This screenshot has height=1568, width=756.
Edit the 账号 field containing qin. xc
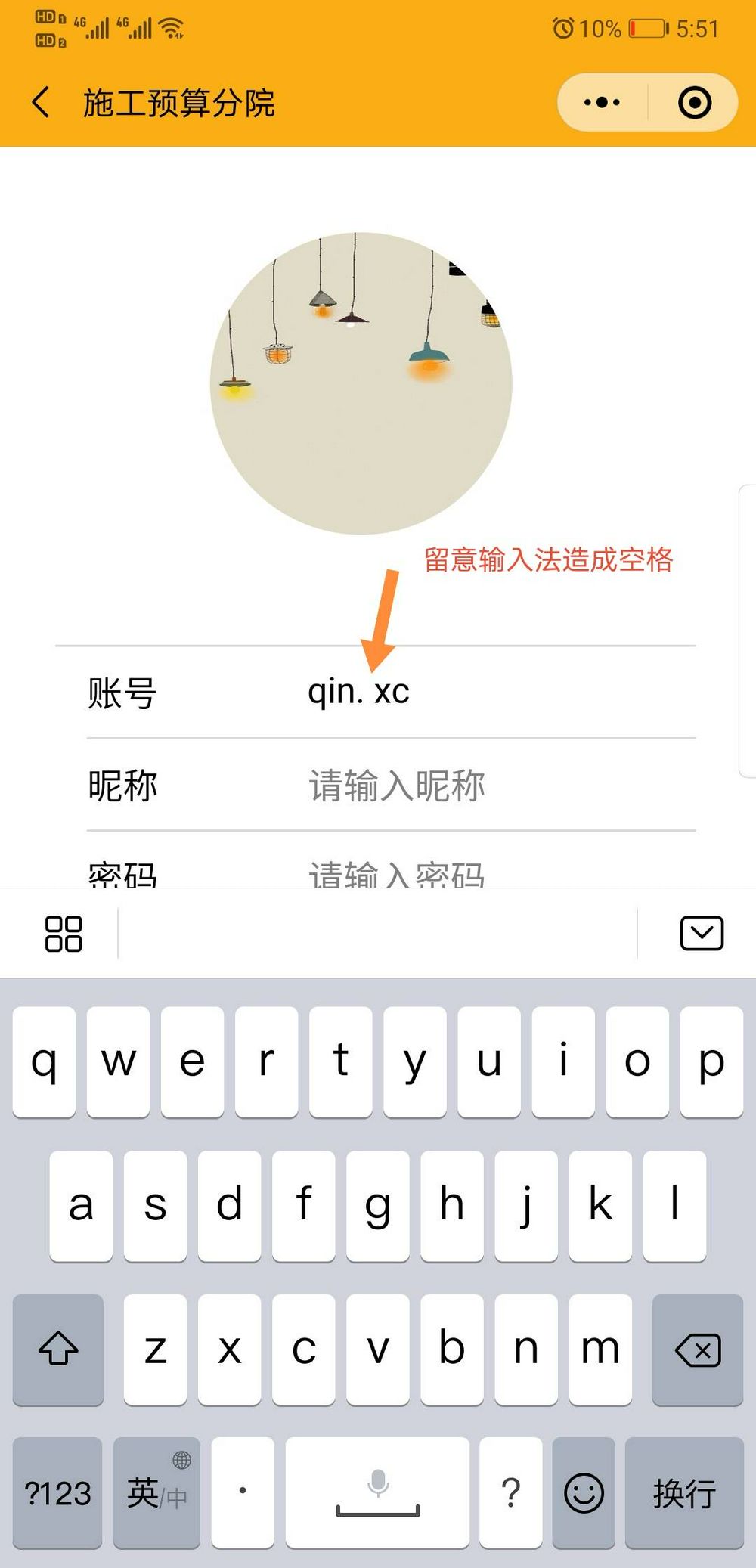click(x=454, y=692)
